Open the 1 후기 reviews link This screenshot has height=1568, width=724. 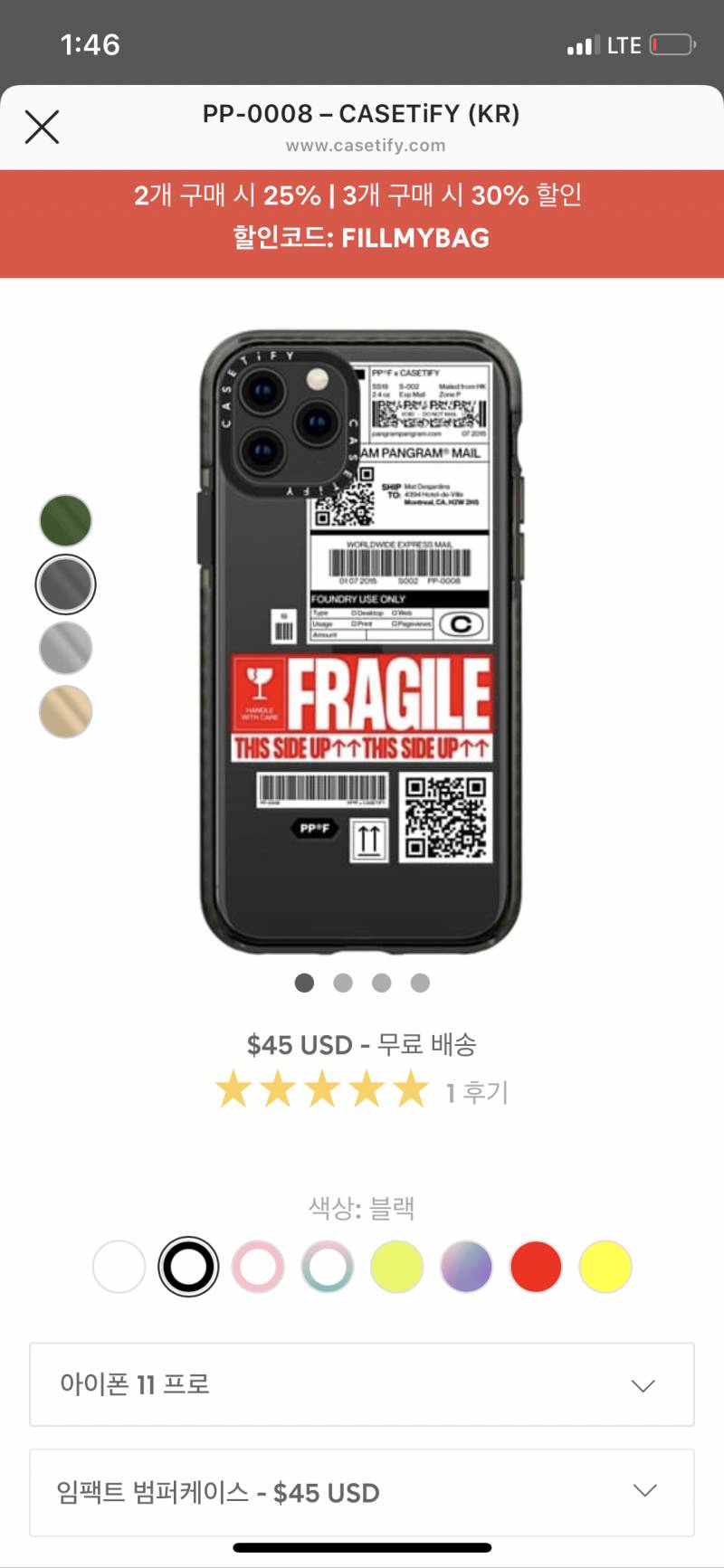coord(477,1093)
